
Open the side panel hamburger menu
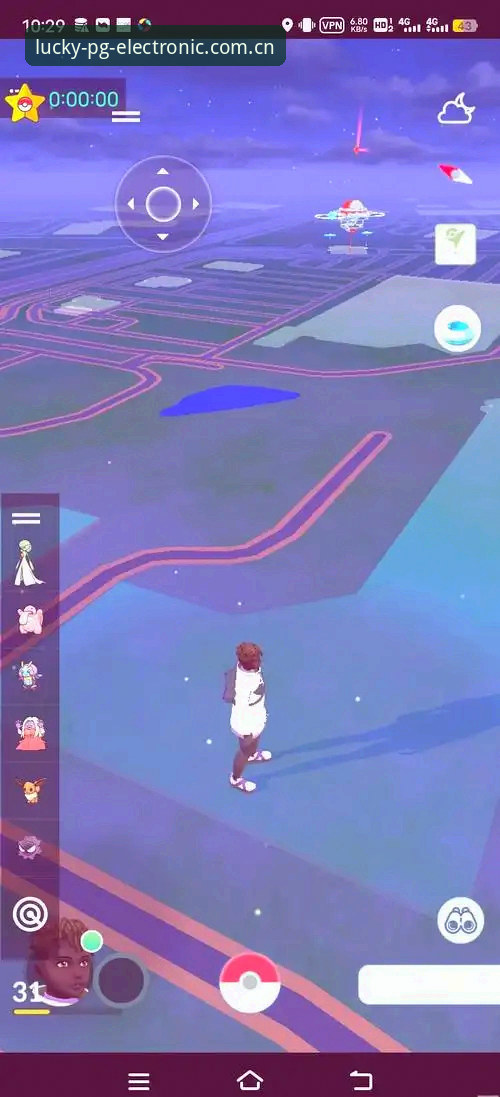[x=26, y=518]
